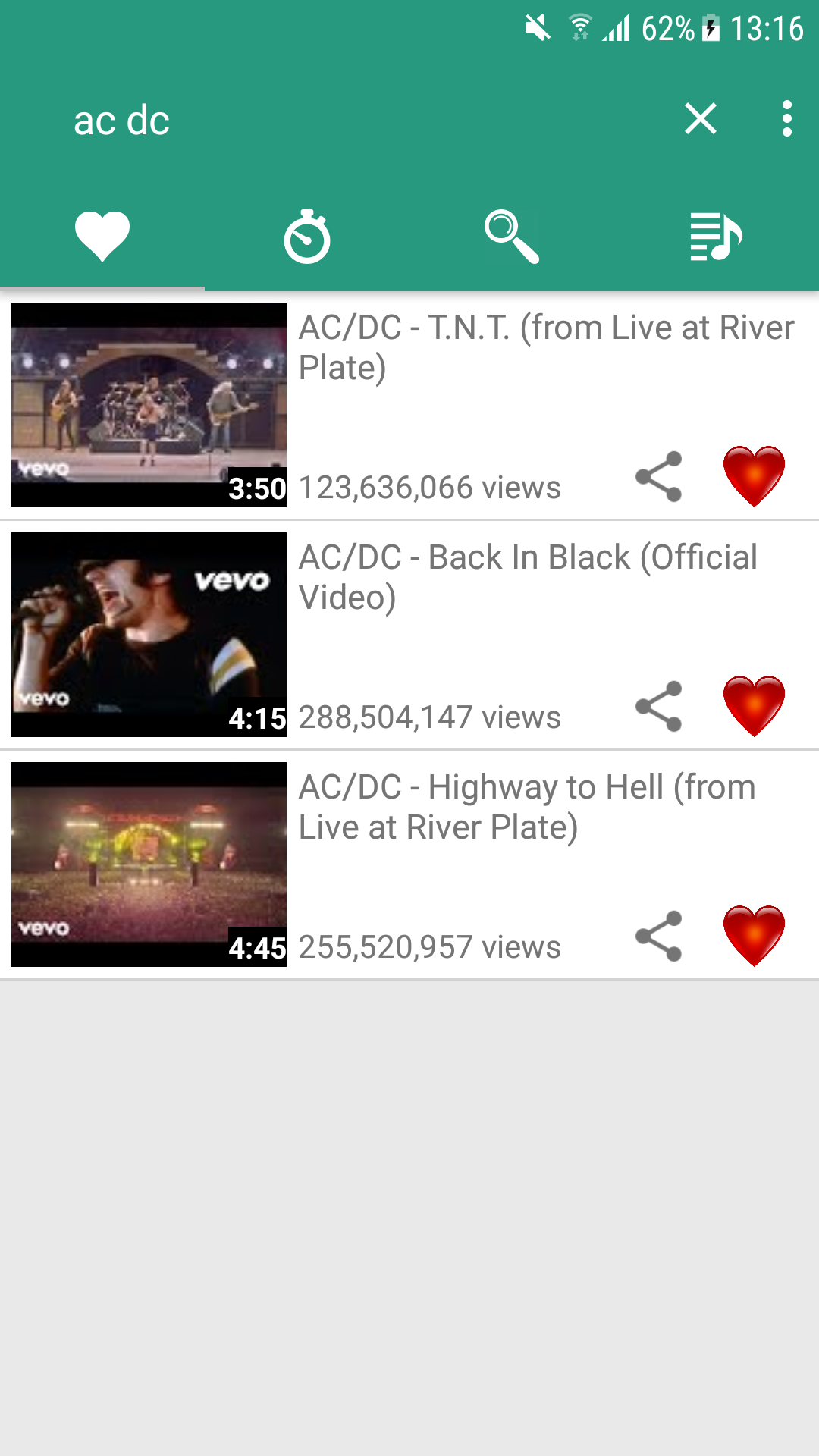Share the Back In Black video
This screenshot has height=1456, width=819.
pos(659,706)
